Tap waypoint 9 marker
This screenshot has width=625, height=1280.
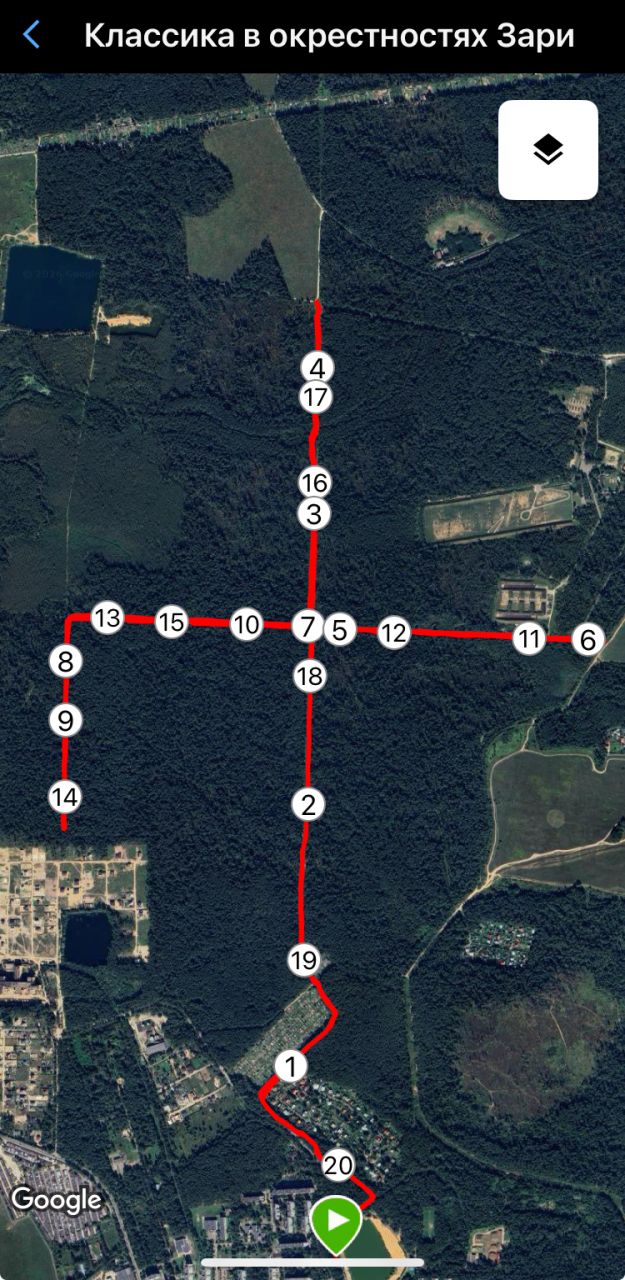[65, 720]
